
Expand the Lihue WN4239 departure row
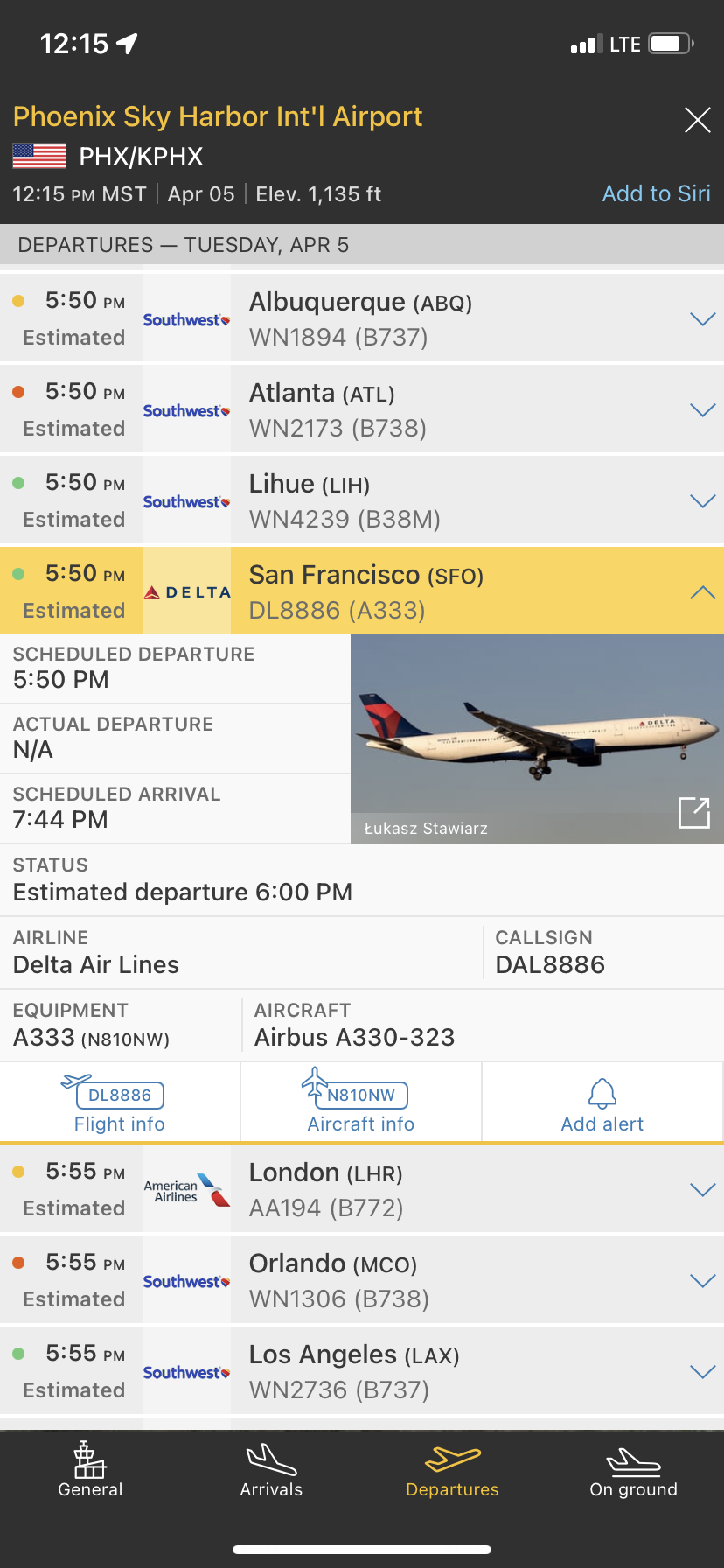tap(702, 501)
